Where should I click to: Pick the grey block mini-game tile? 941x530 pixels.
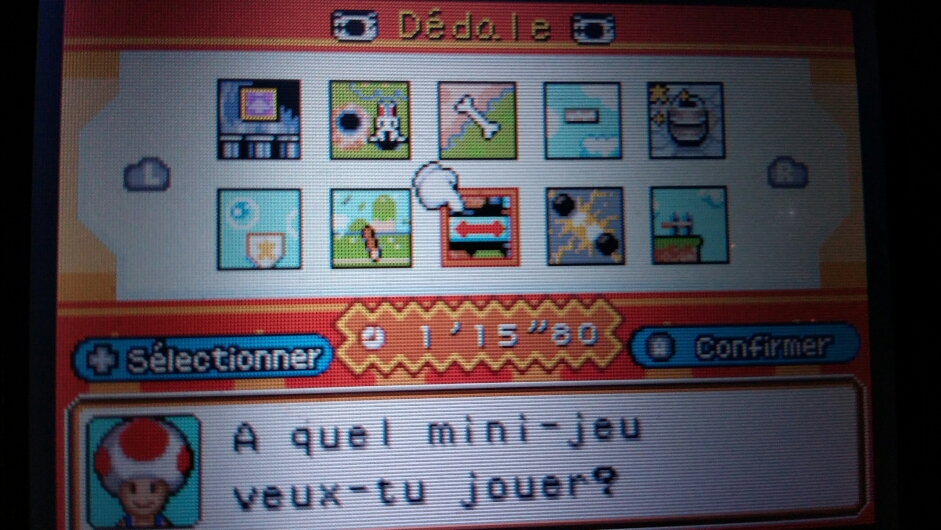click(582, 119)
